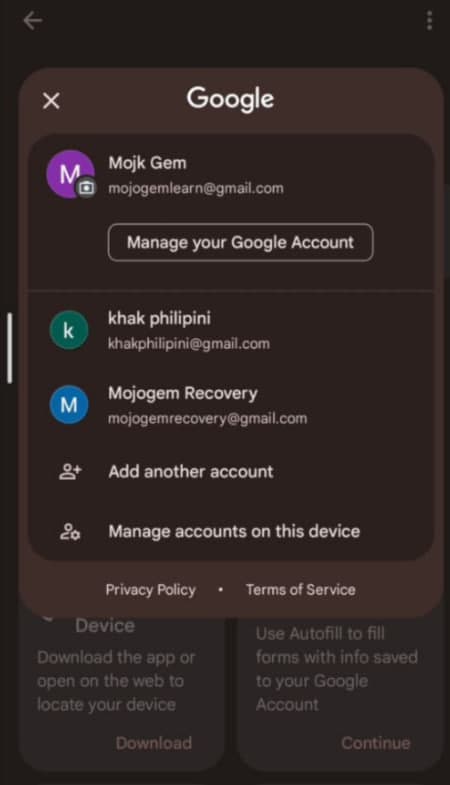Switch to khak philipini account
The image size is (450, 785).
[x=231, y=330]
